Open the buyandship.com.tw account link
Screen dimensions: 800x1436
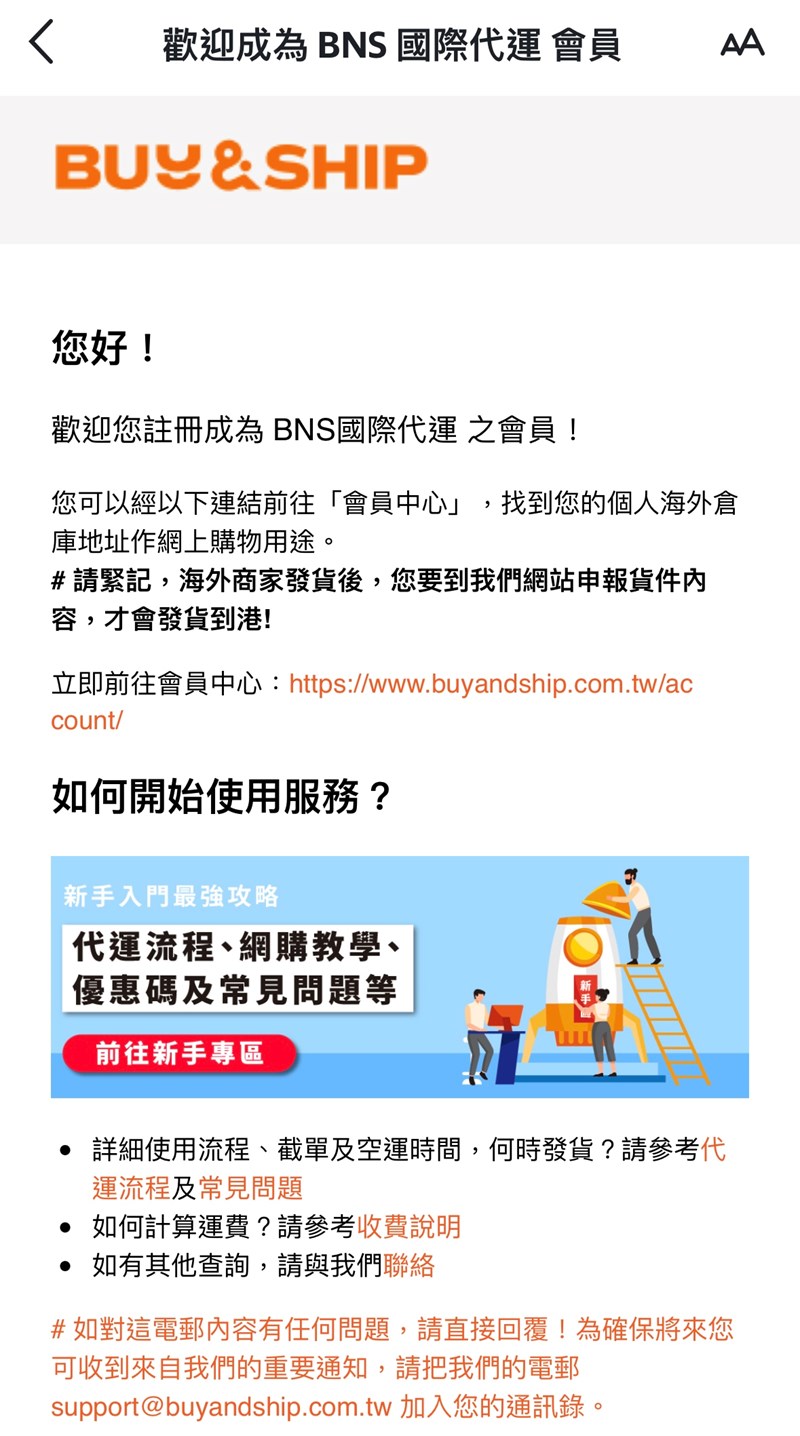[490, 685]
